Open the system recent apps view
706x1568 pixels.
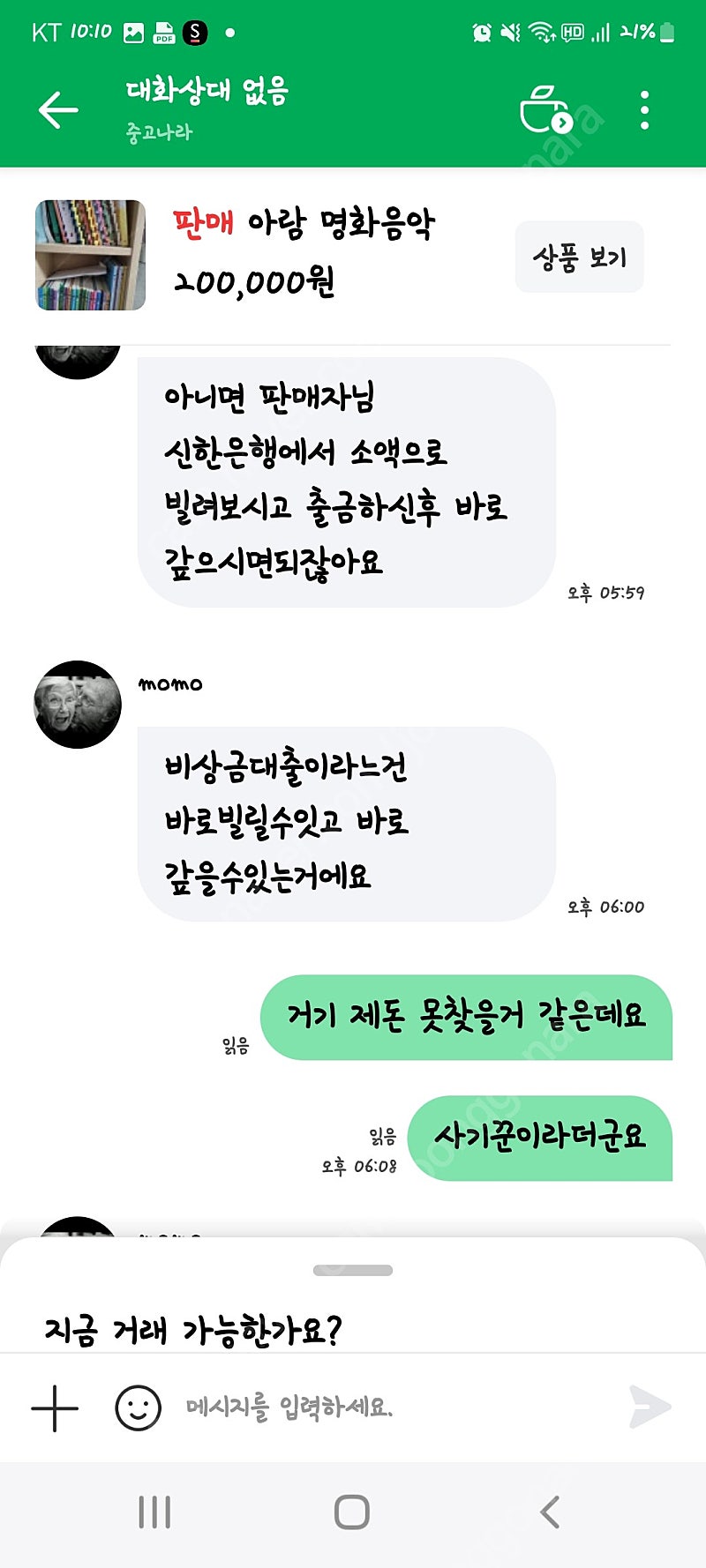pos(154,1512)
